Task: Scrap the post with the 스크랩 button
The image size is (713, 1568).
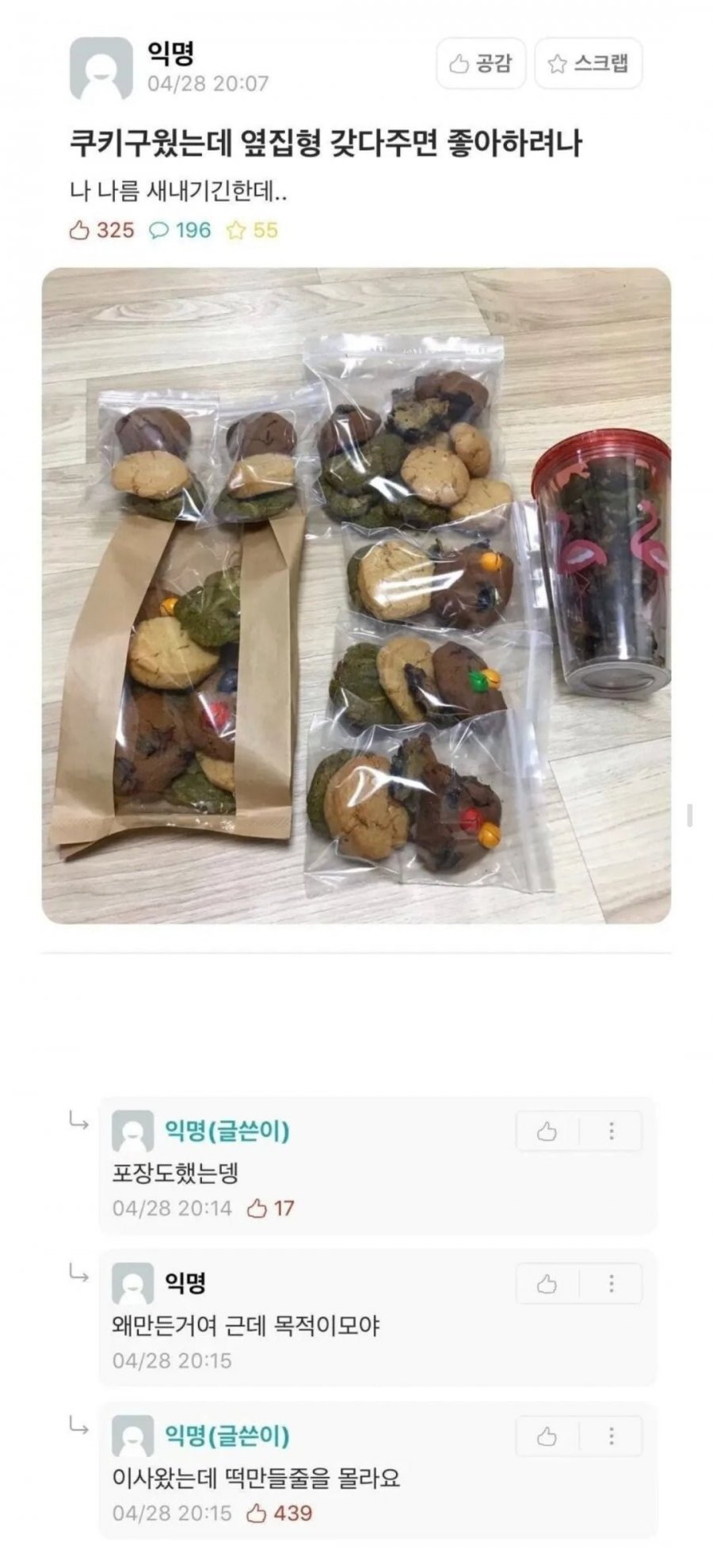Action: click(588, 63)
